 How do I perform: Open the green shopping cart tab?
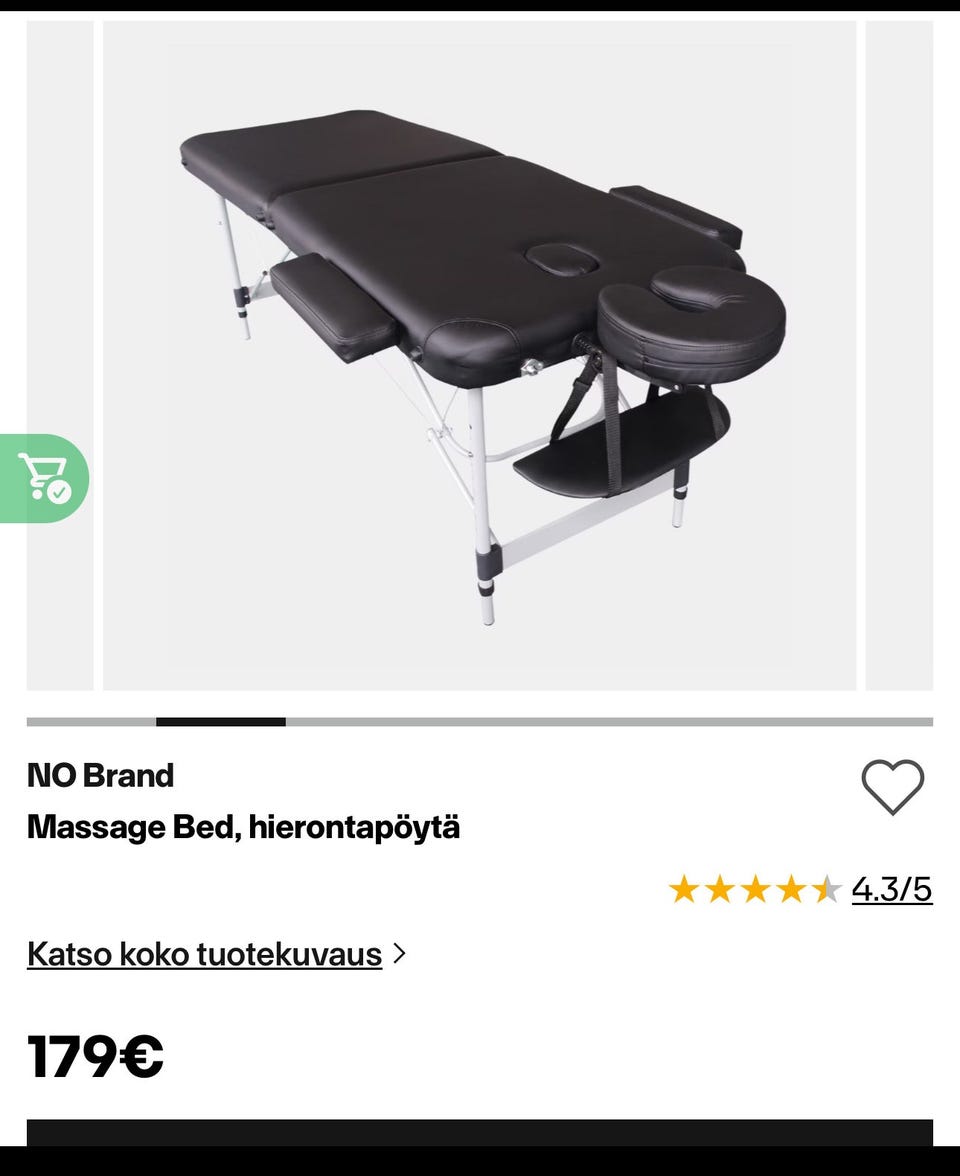[x=44, y=478]
